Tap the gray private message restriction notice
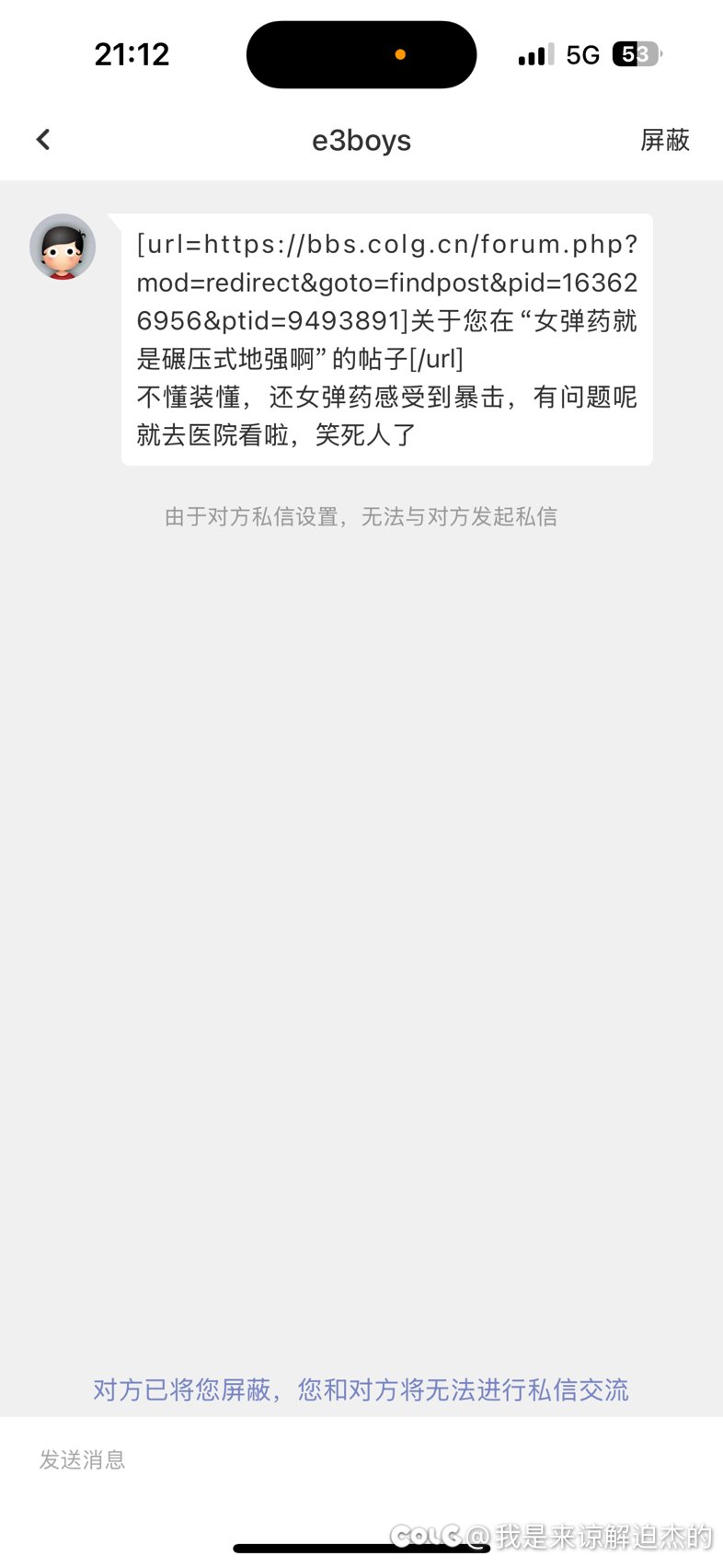Image resolution: width=723 pixels, height=1568 pixels. (361, 516)
